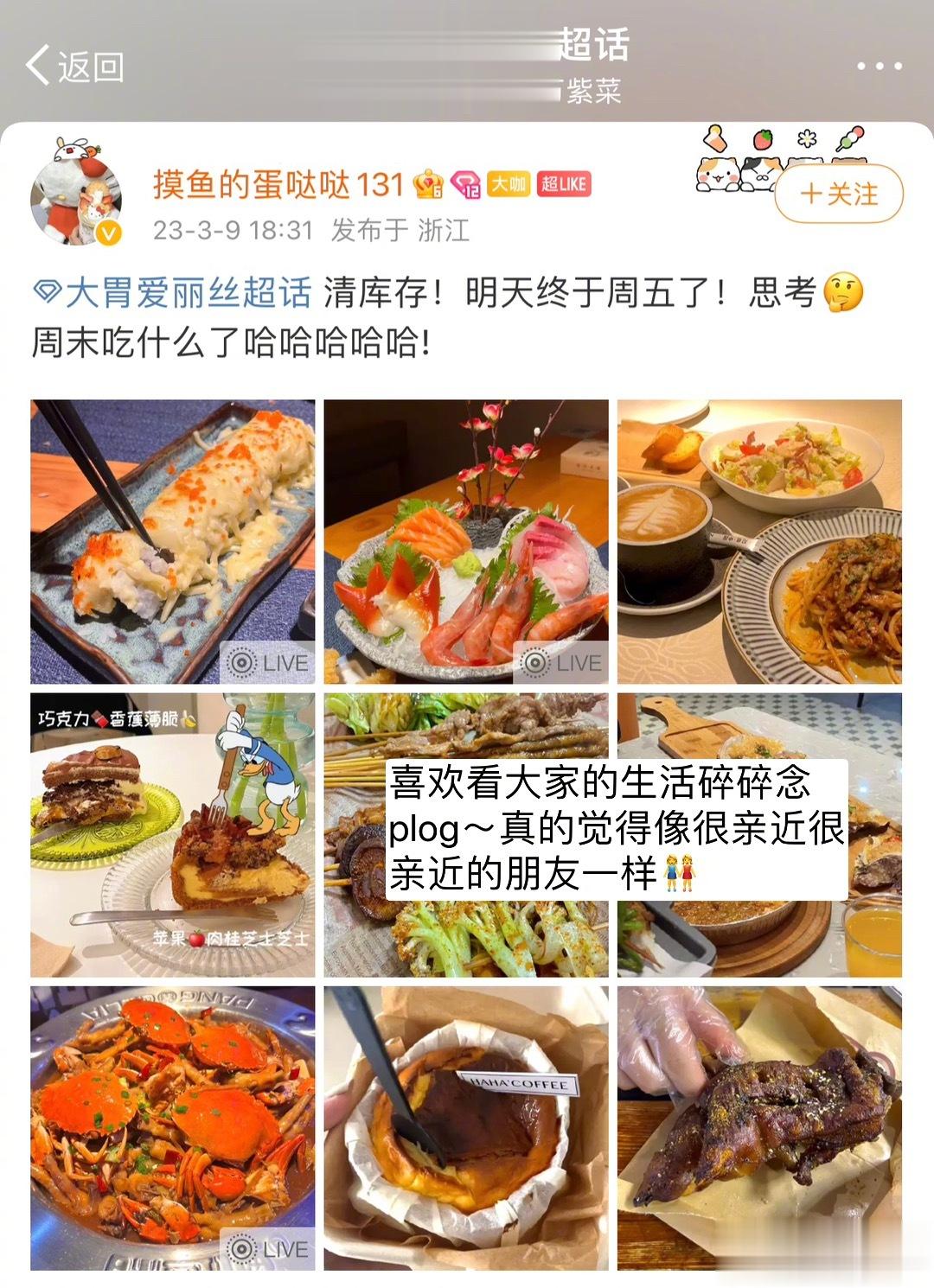Open the HAHA COFFEE cheesecake photo
934x1288 pixels.
point(466,1128)
